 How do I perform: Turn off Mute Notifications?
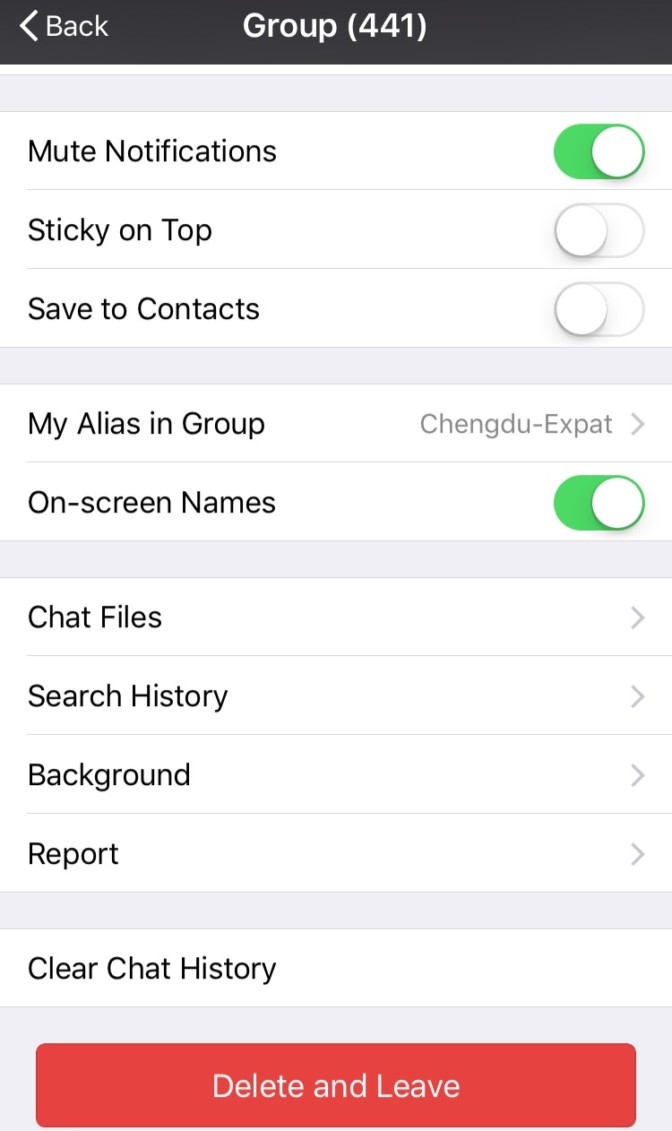point(598,151)
